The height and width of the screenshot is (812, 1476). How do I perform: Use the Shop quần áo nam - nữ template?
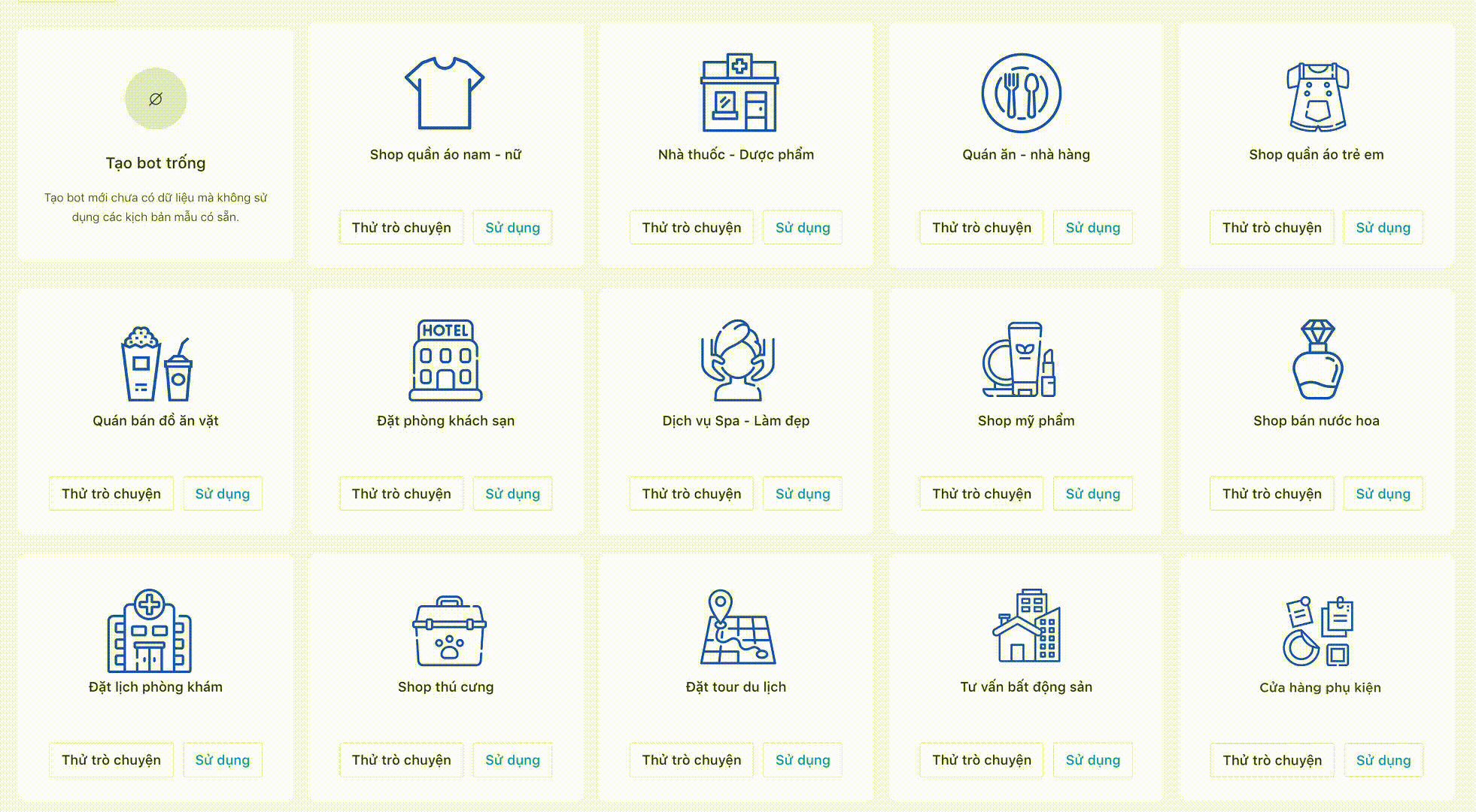(x=512, y=227)
